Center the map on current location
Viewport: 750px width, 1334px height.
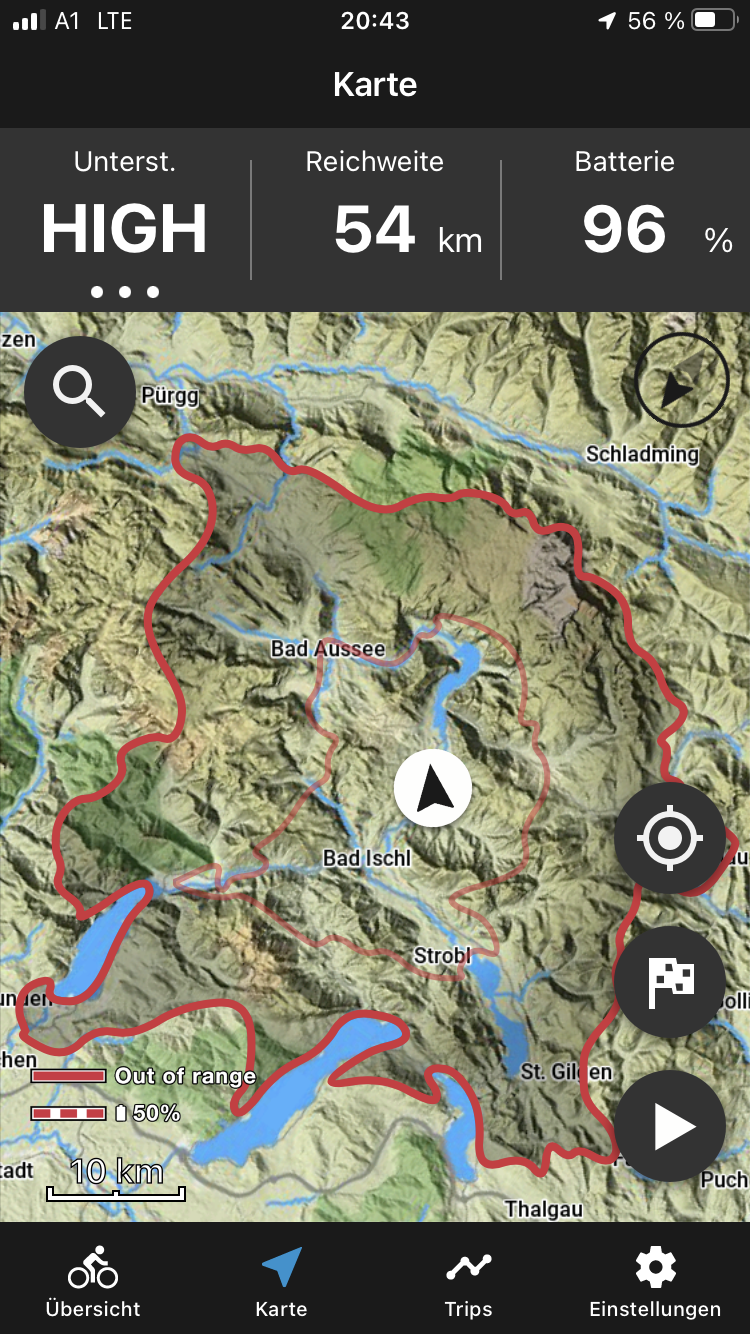(x=669, y=838)
